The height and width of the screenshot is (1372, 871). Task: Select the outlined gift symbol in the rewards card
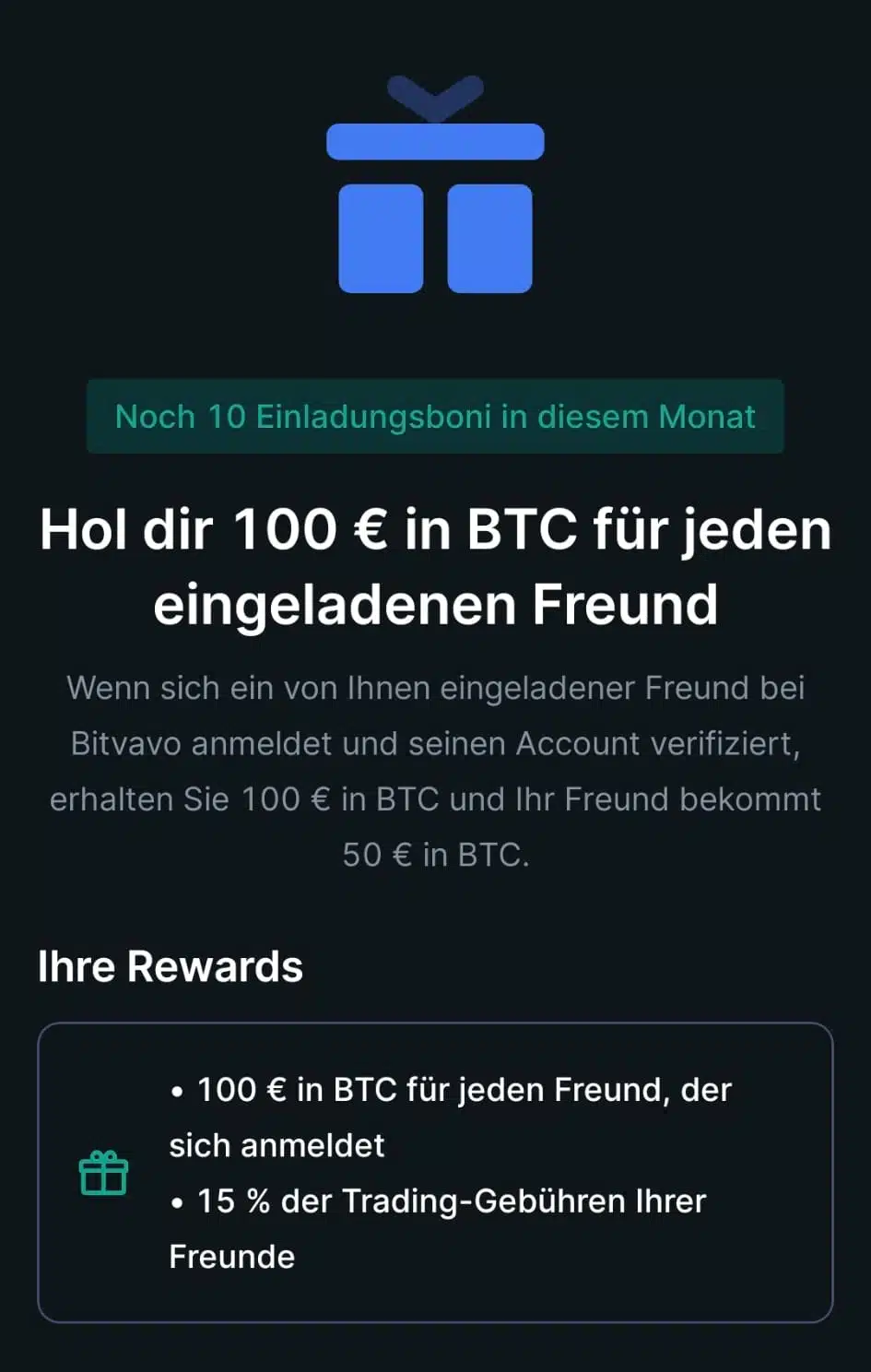click(104, 1173)
